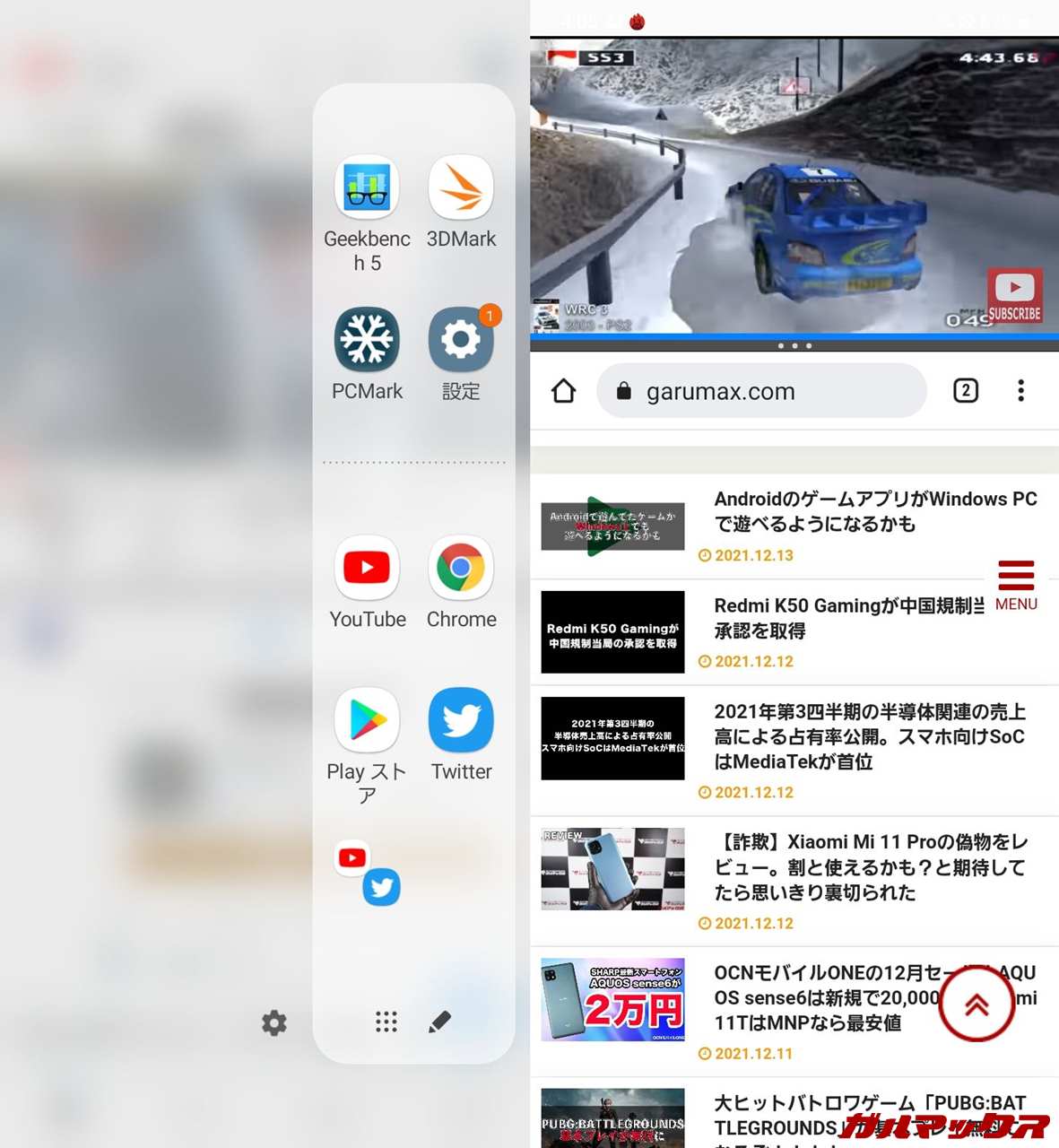Read the Redmi K50 Gaming article
This screenshot has width=1059, height=1148.
pyautogui.click(x=848, y=618)
